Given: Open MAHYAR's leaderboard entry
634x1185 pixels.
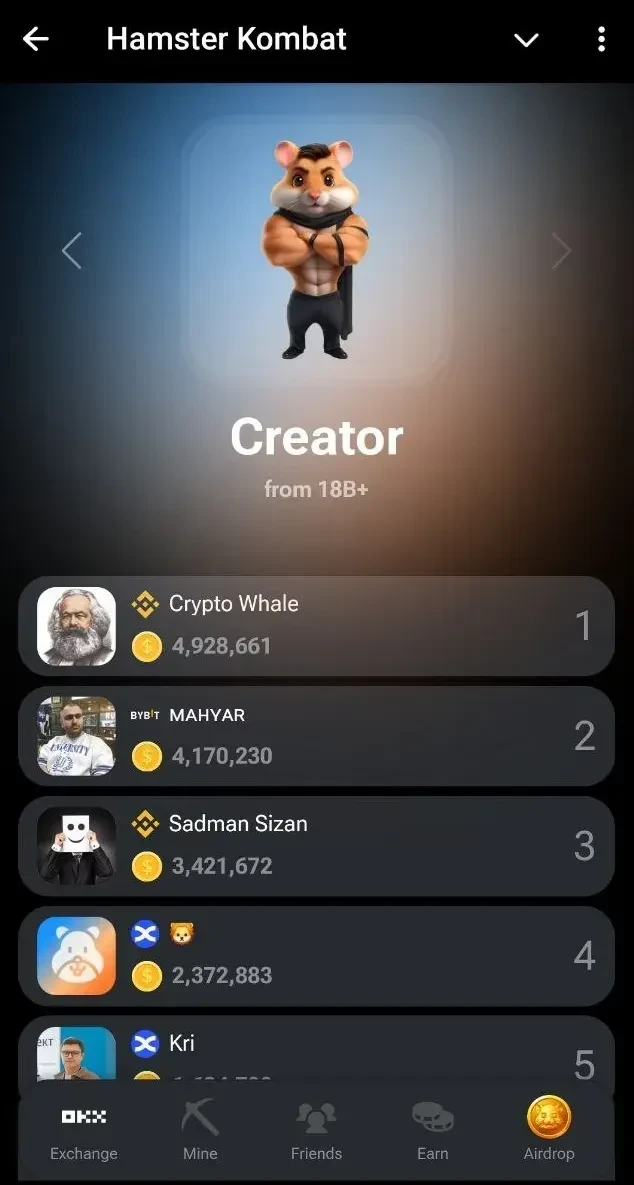Looking at the screenshot, I should pos(316,736).
